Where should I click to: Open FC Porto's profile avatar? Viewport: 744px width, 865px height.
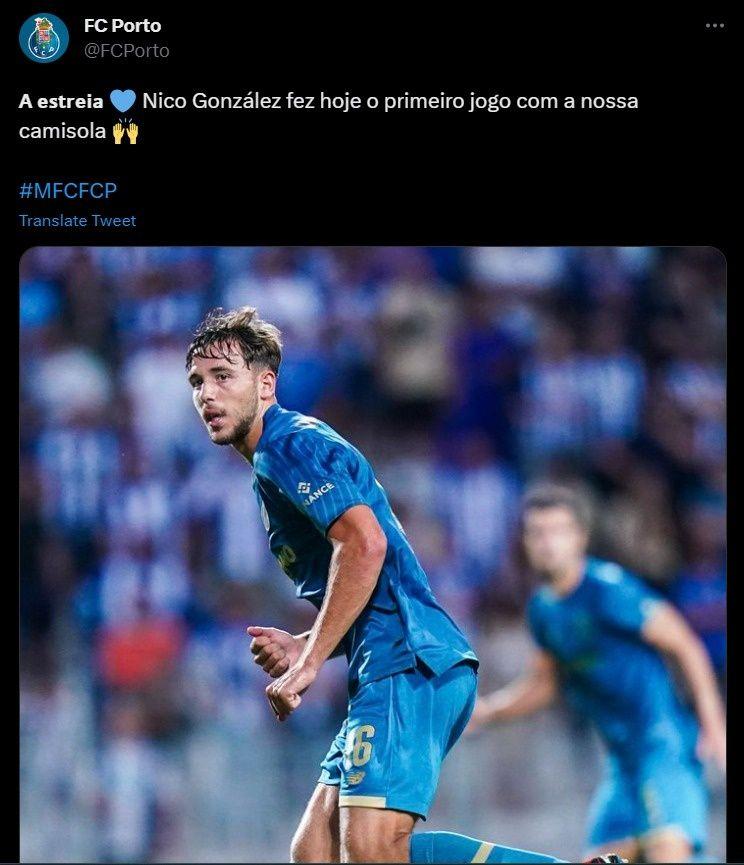44,38
